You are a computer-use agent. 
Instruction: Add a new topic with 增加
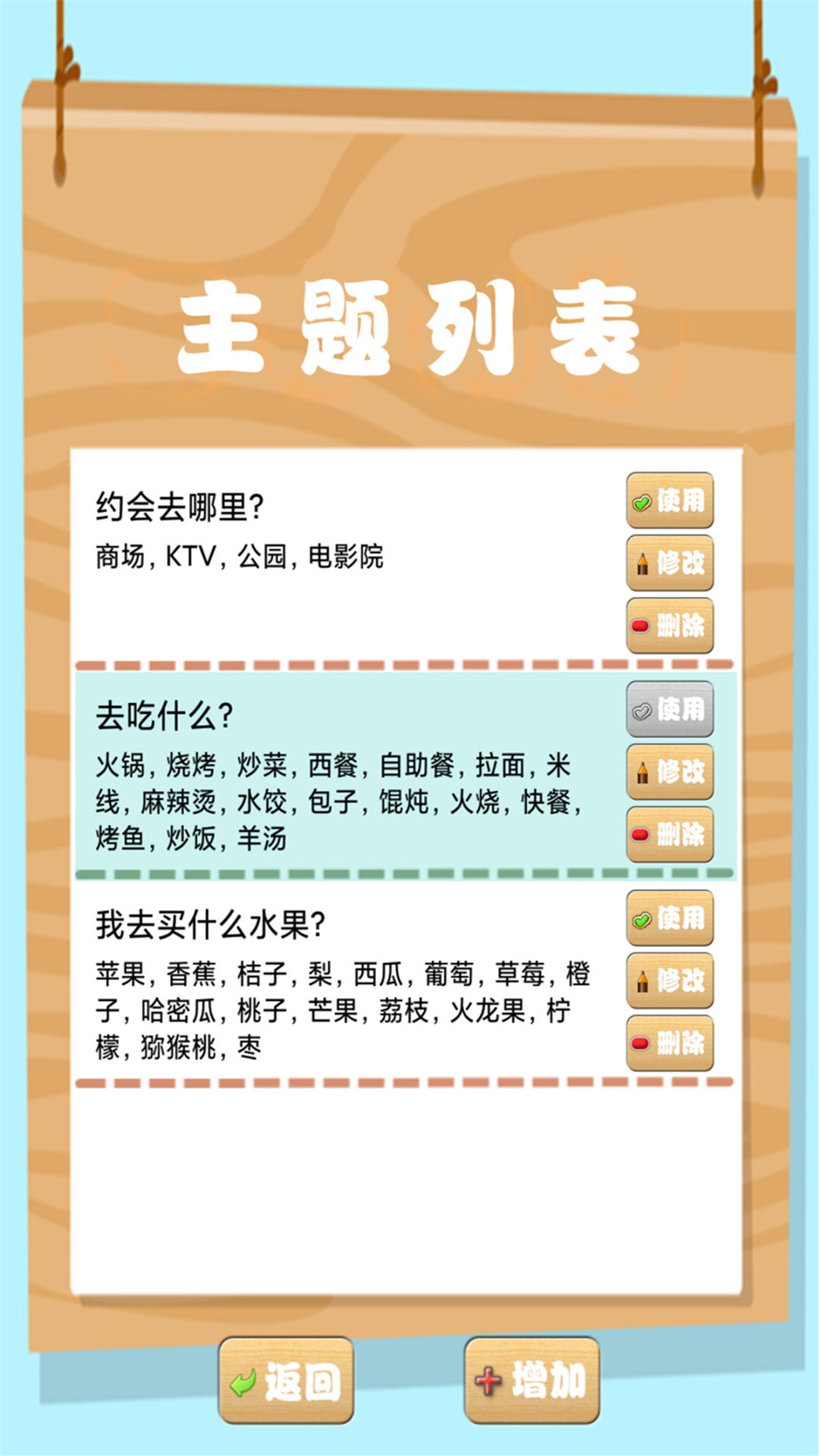532,1380
